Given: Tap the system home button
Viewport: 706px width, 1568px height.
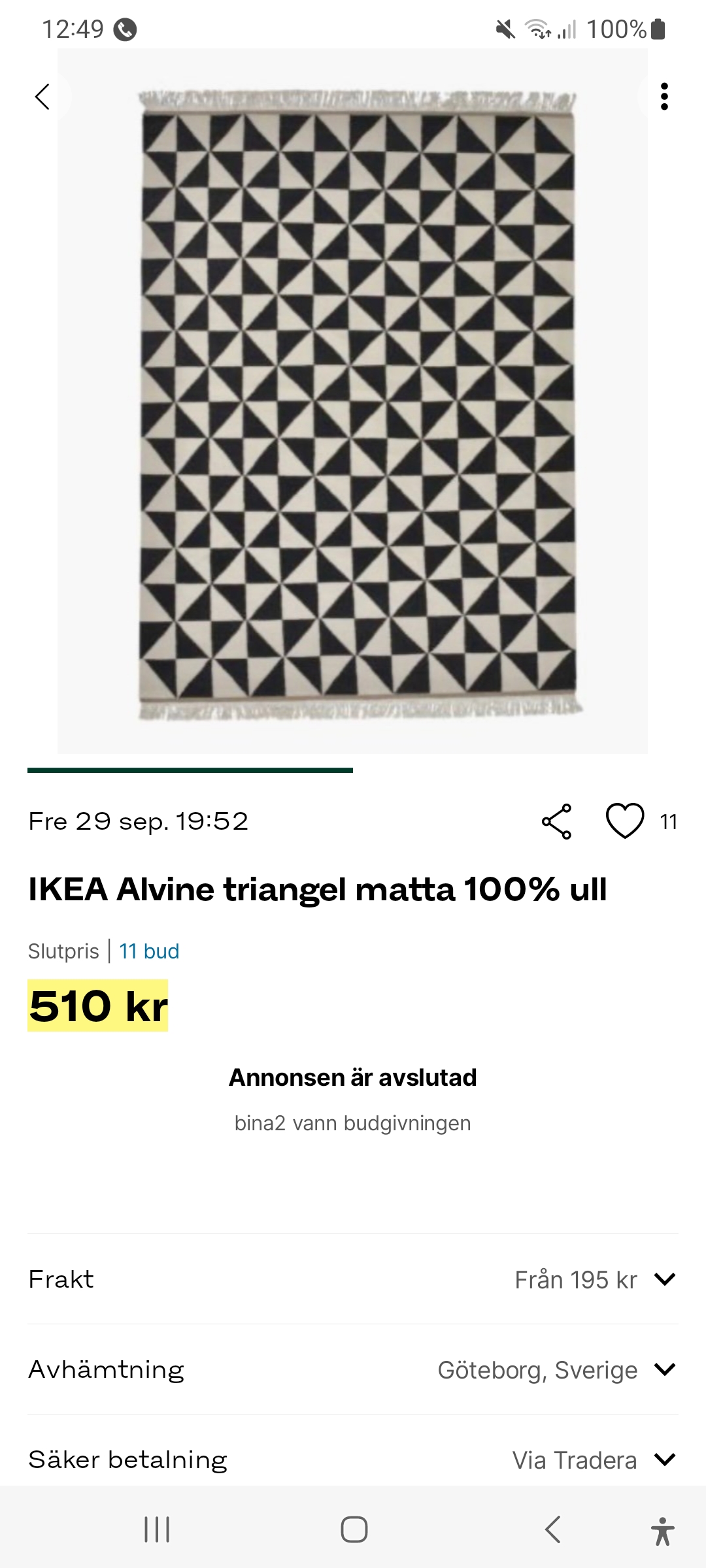Looking at the screenshot, I should 354,1529.
